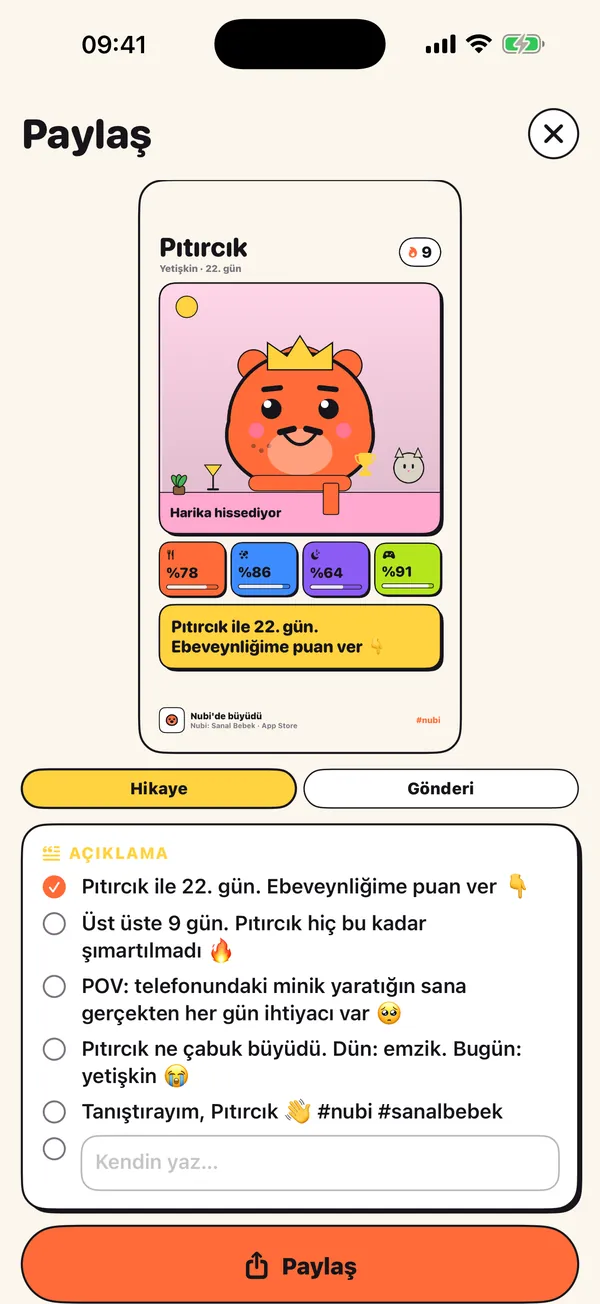This screenshot has height=1304, width=600.
Task: Switch to the Hikaye format
Action: click(158, 788)
